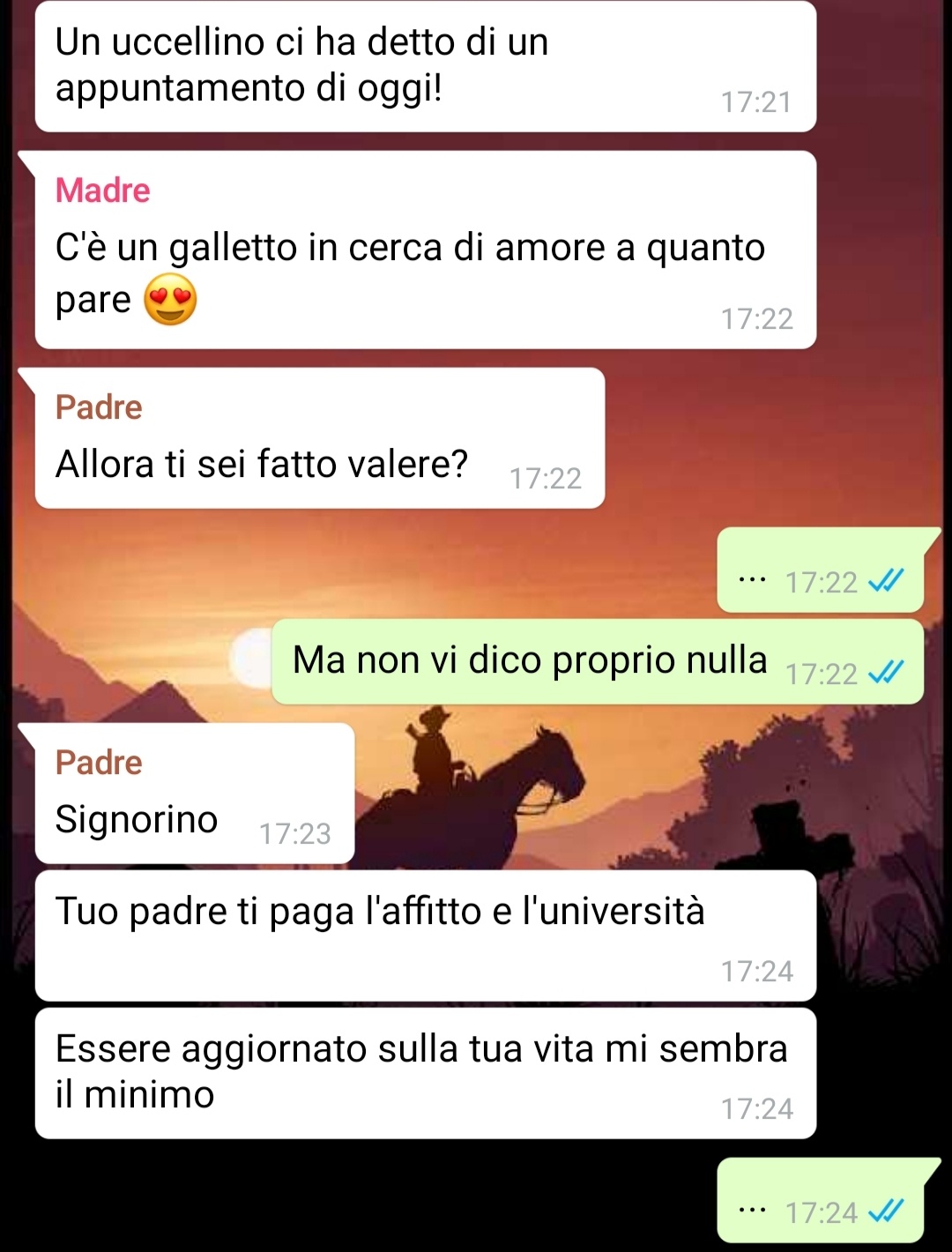This screenshot has width=952, height=1252.
Task: Tap the sender name Madre
Action: click(102, 190)
